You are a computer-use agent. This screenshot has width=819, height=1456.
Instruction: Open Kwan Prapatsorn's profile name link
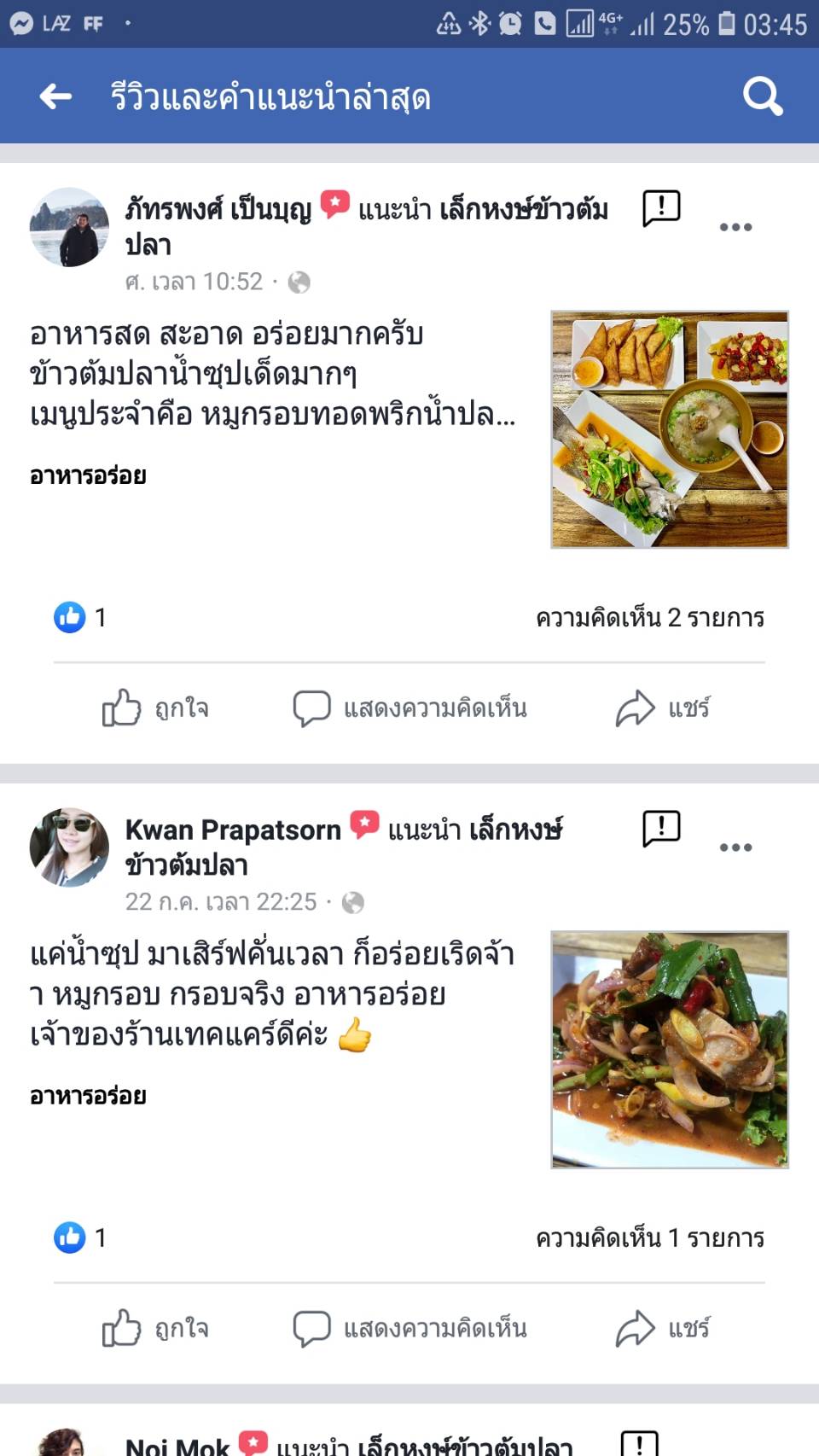233,830
